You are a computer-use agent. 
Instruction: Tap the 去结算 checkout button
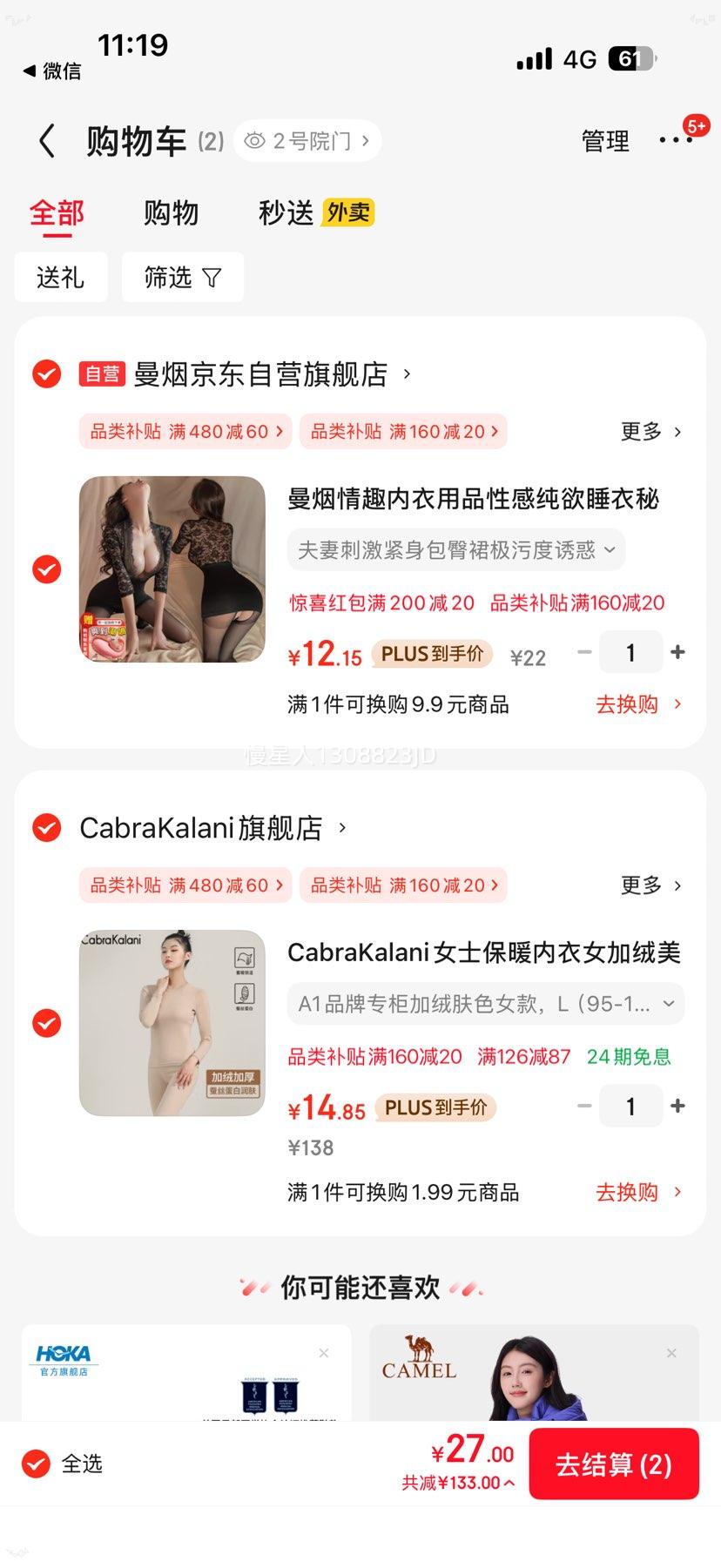[x=614, y=1464]
